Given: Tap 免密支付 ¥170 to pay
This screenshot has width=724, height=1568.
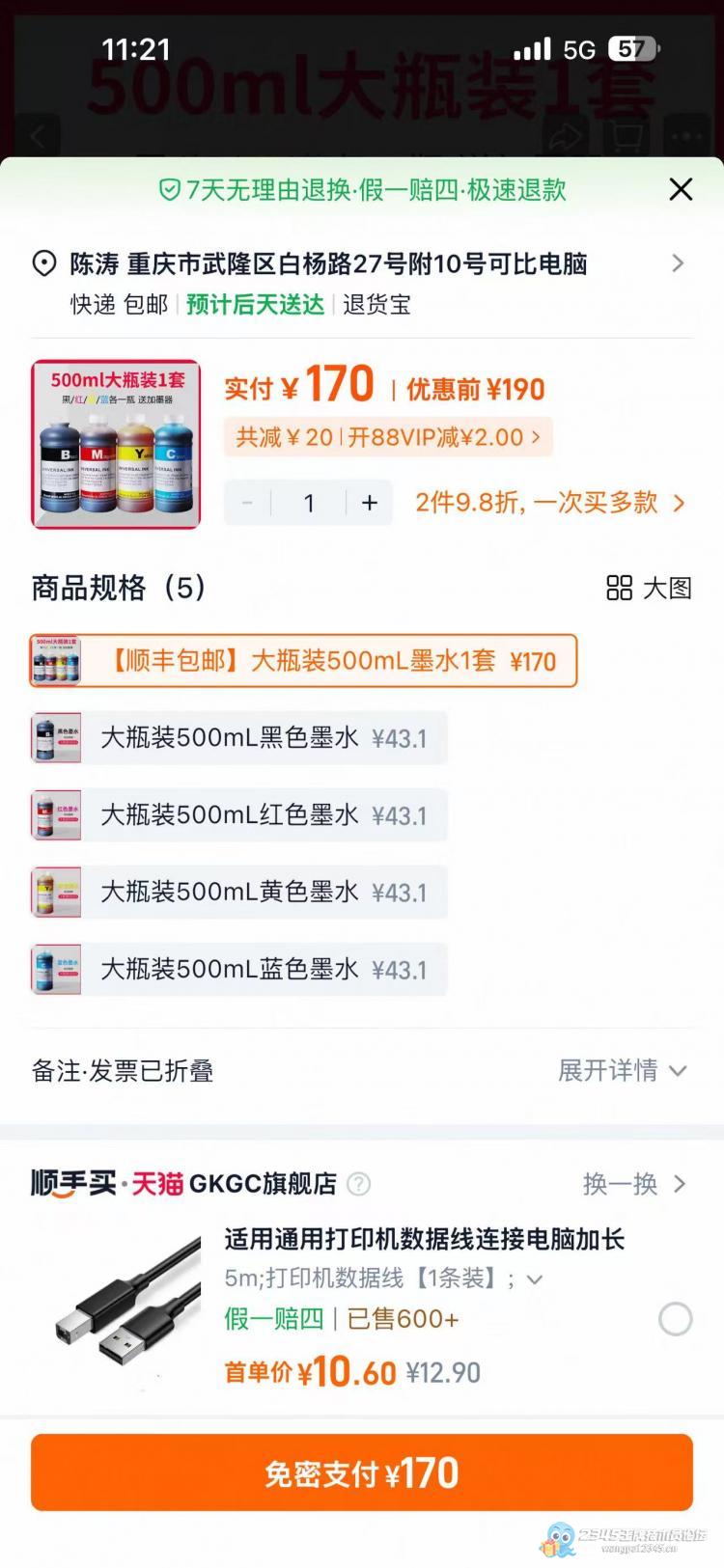Looking at the screenshot, I should click(362, 1472).
